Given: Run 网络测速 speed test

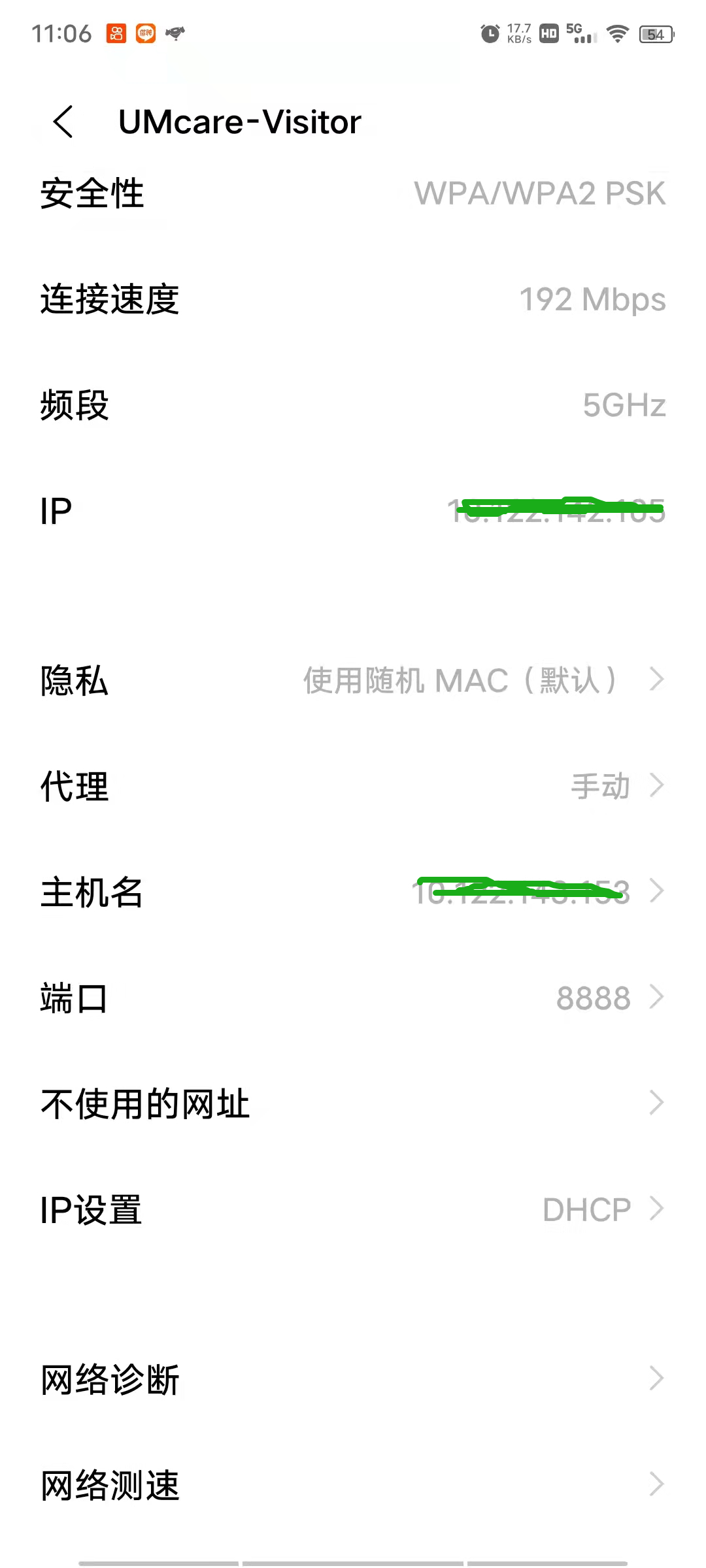Looking at the screenshot, I should pyautogui.click(x=353, y=1485).
